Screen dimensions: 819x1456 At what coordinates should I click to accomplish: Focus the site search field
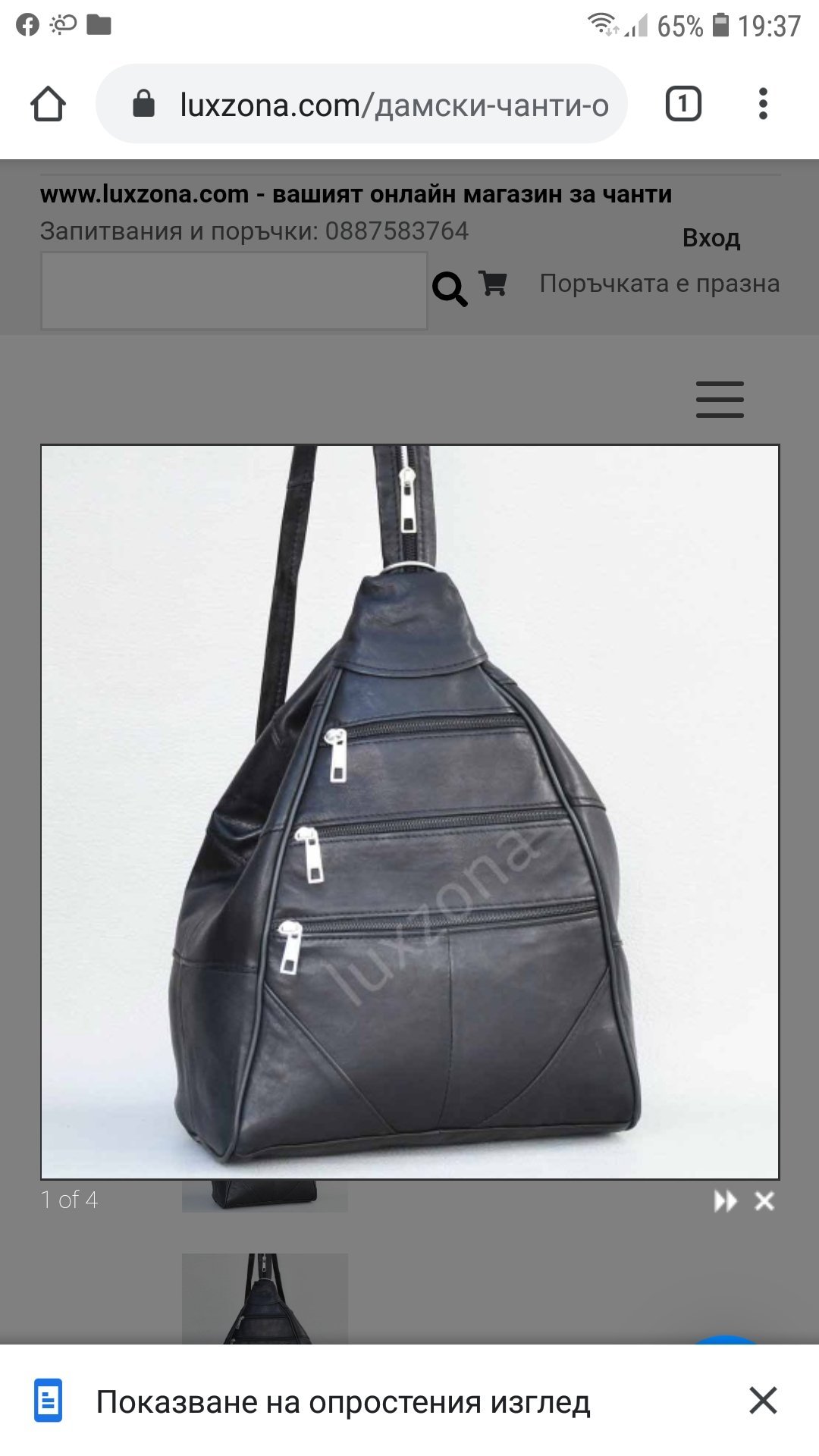(x=234, y=291)
